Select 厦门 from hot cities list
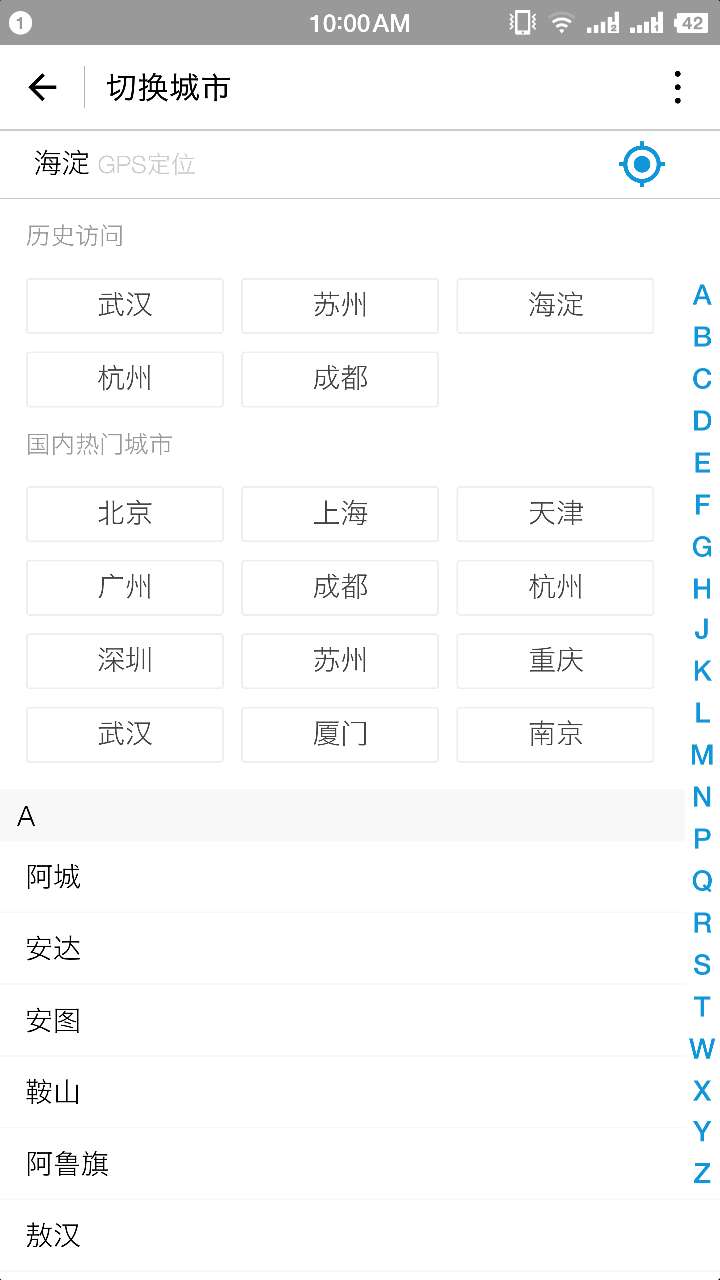The image size is (720, 1280). (x=339, y=734)
